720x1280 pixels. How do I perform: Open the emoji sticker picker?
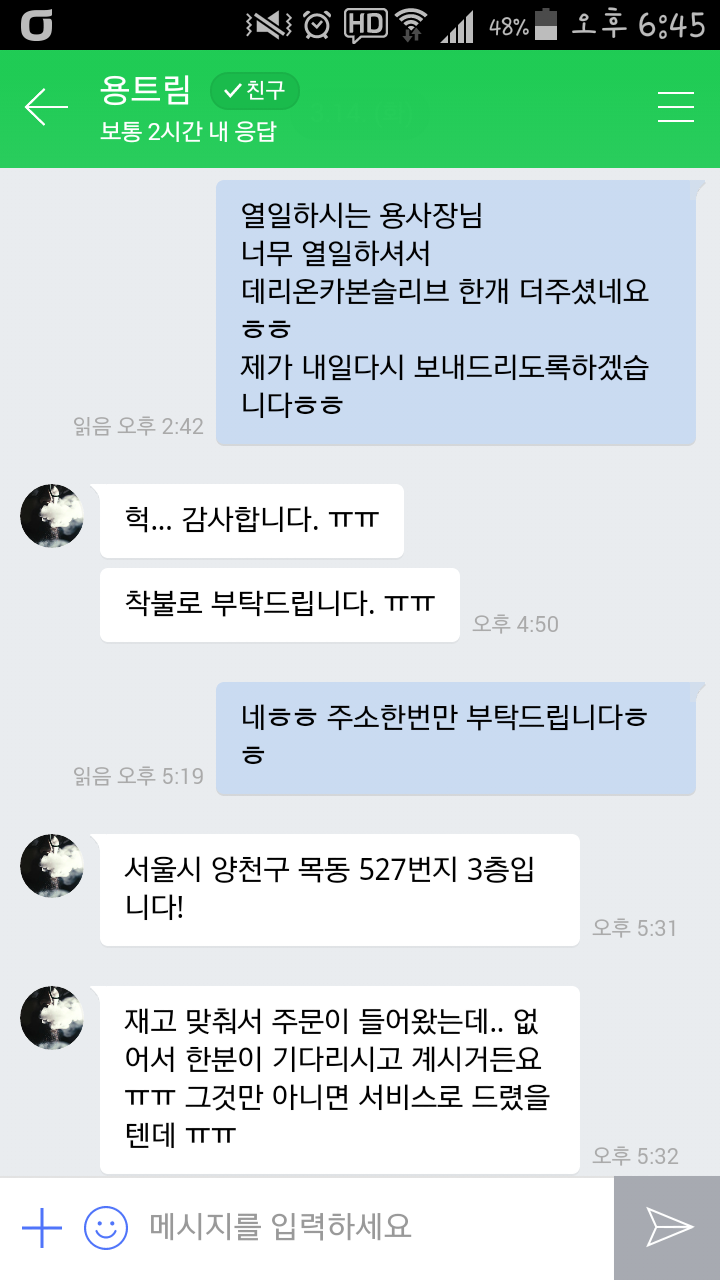click(x=106, y=1227)
